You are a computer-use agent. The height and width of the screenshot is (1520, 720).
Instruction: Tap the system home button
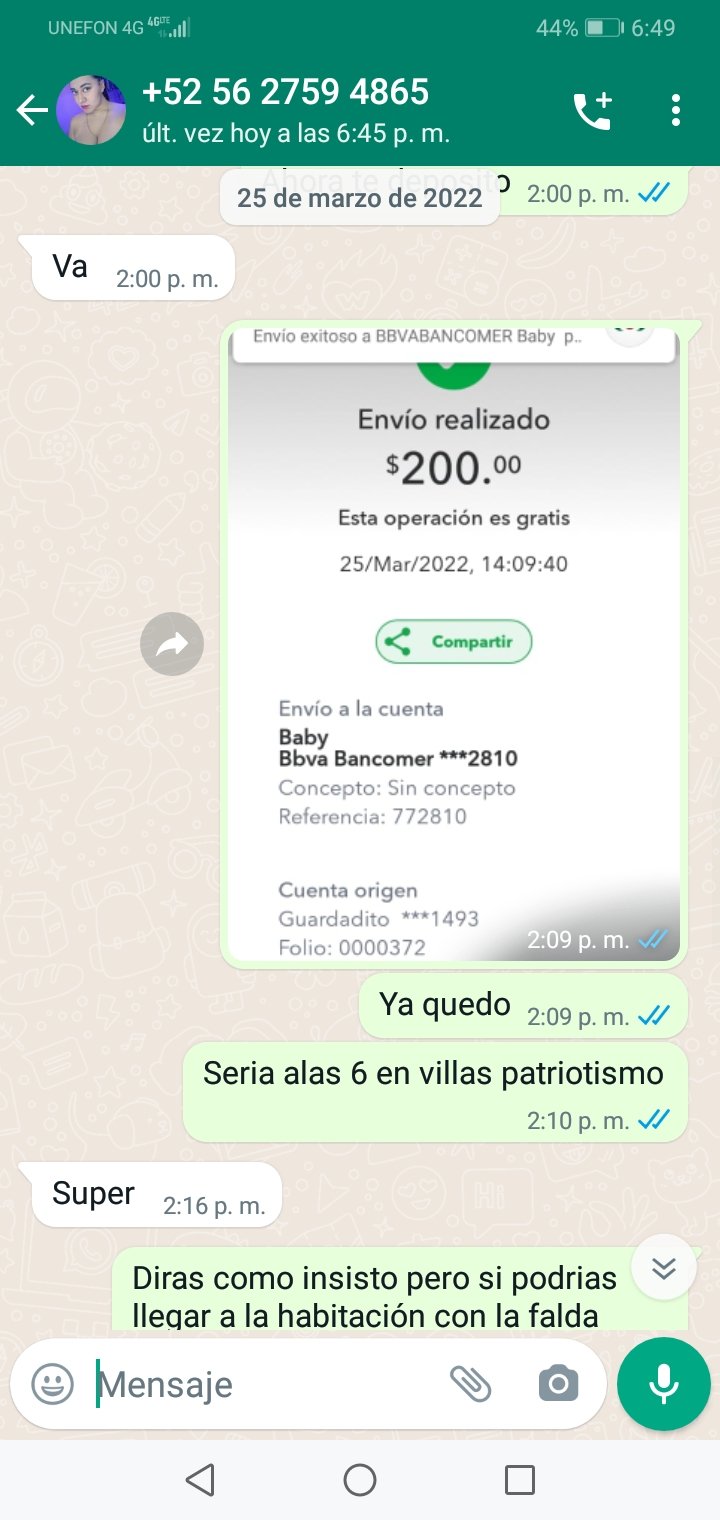(x=360, y=1480)
